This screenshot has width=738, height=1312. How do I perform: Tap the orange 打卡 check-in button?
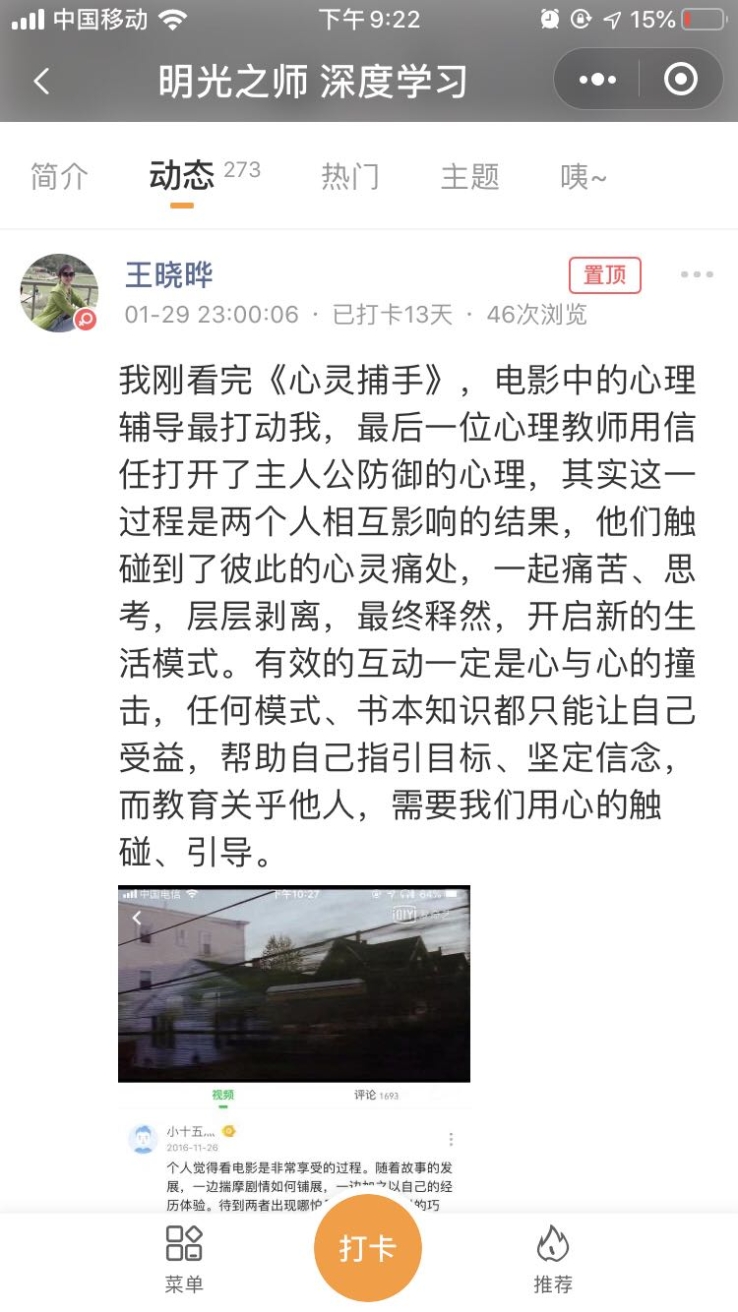click(x=368, y=1248)
